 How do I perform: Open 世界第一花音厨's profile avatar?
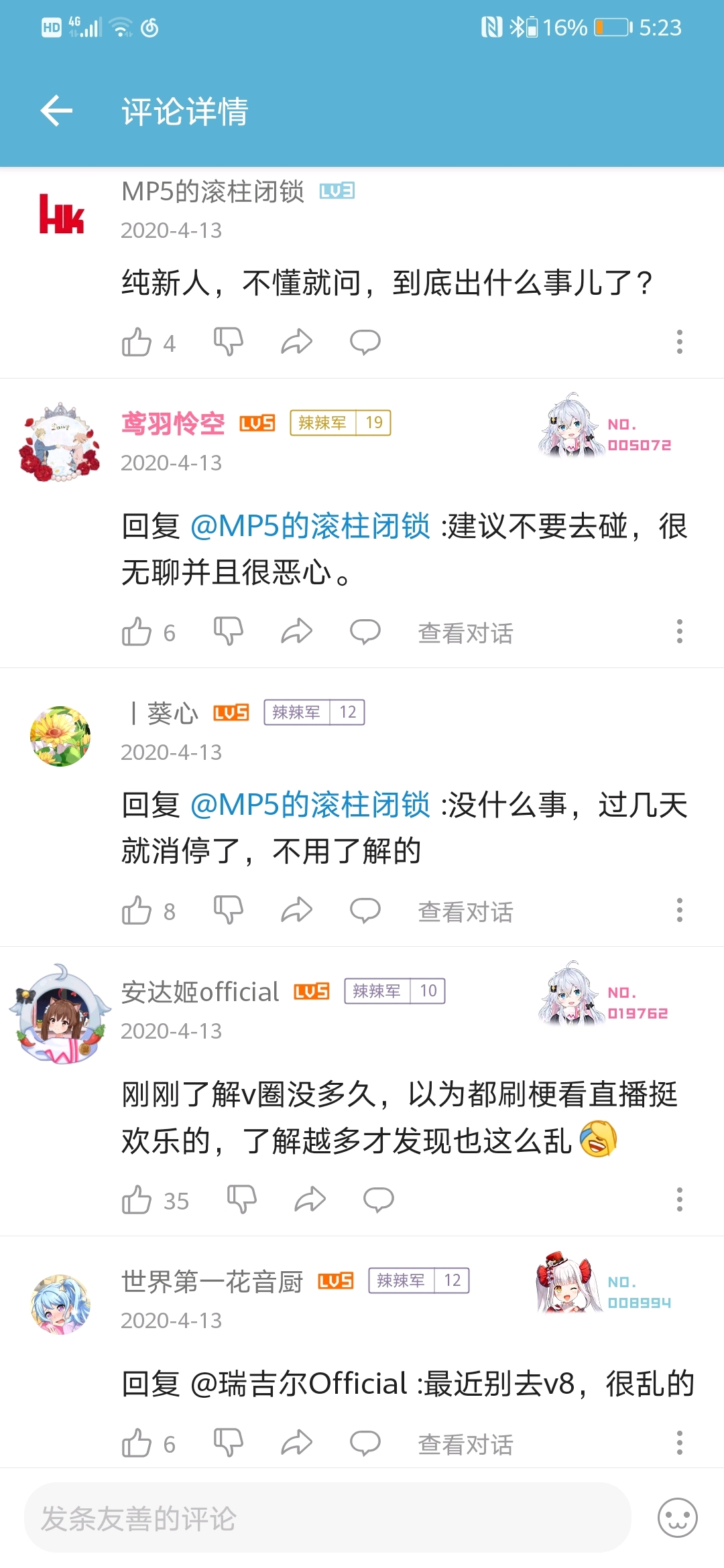[60, 1304]
